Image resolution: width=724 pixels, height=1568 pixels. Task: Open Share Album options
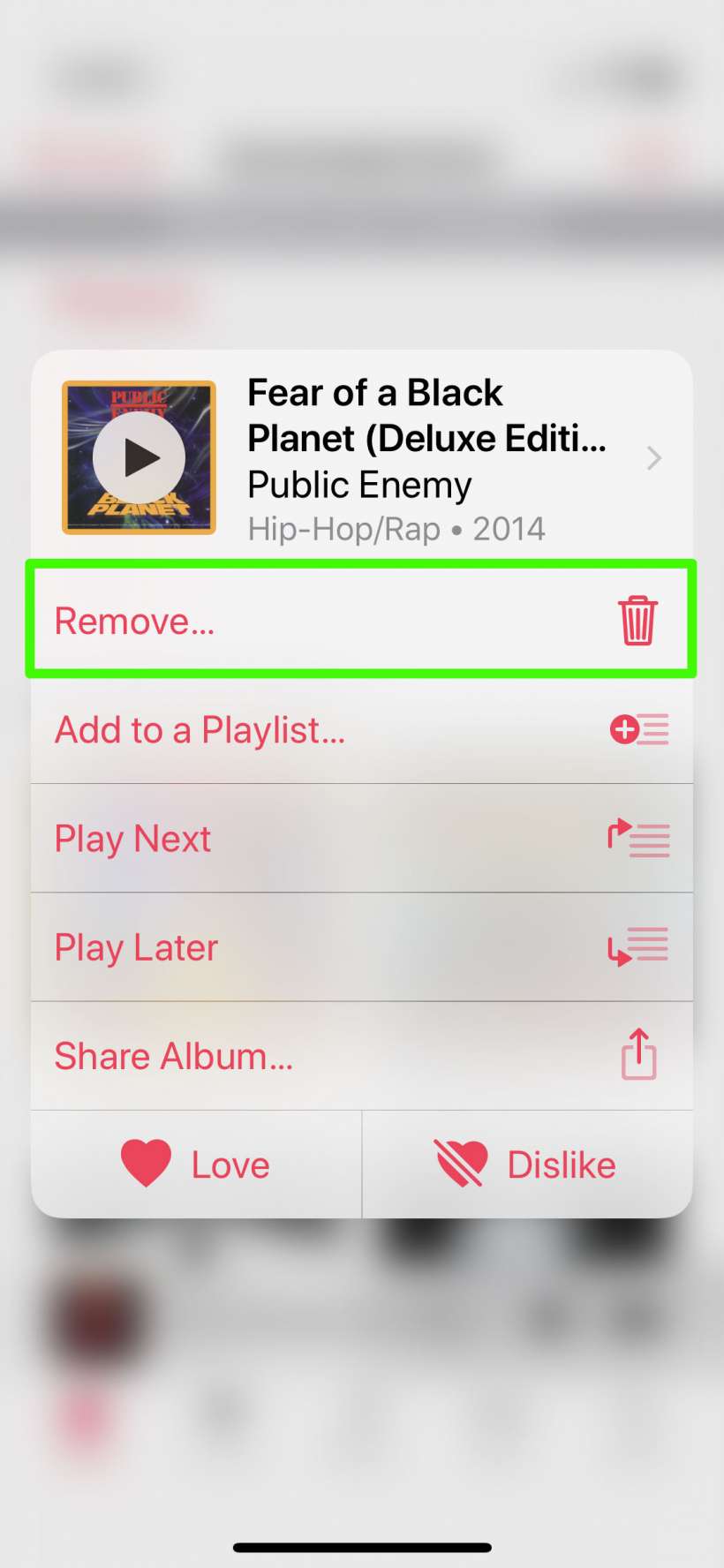pyautogui.click(x=361, y=1056)
